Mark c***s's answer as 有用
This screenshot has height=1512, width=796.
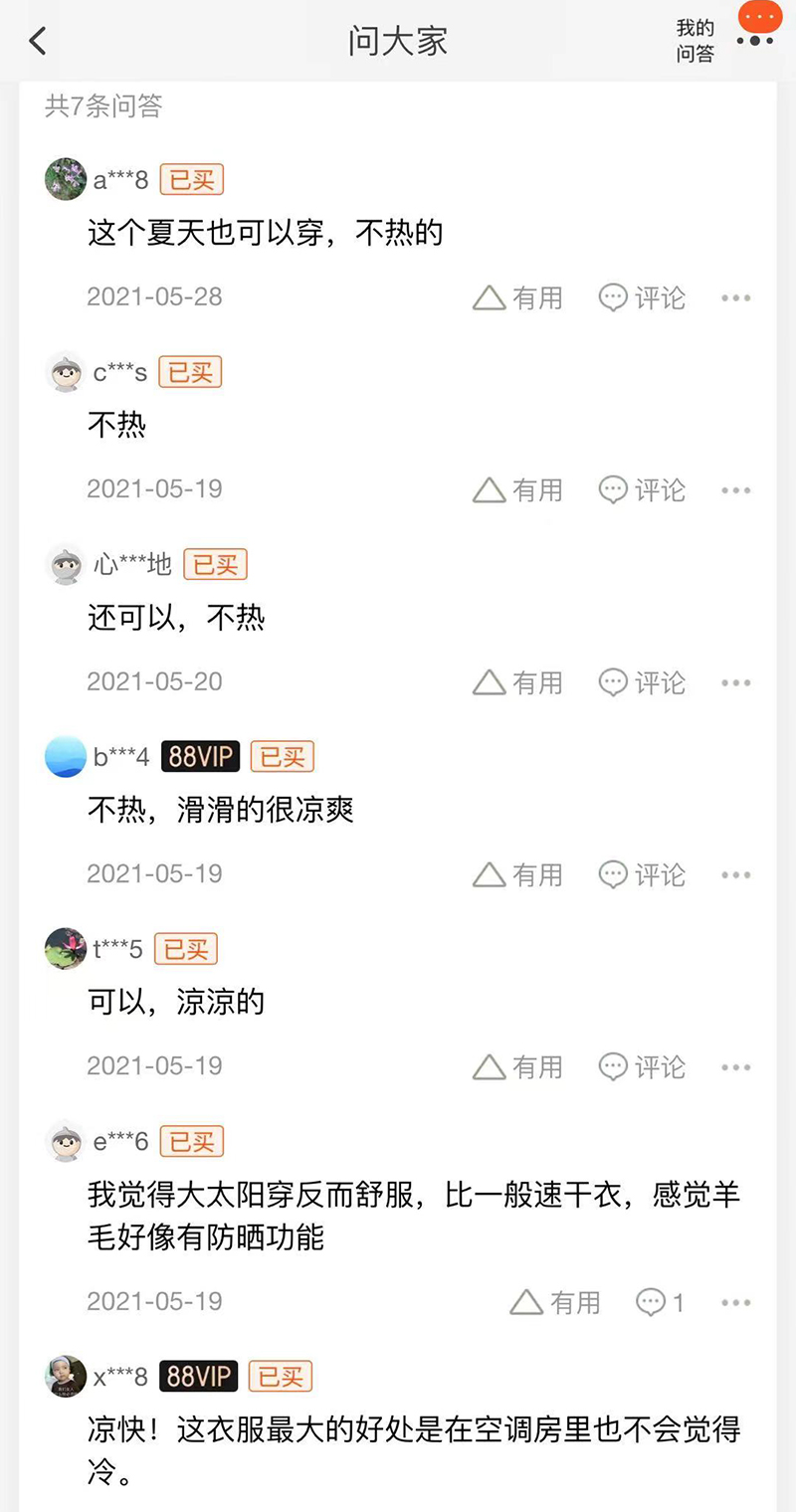[x=517, y=490]
